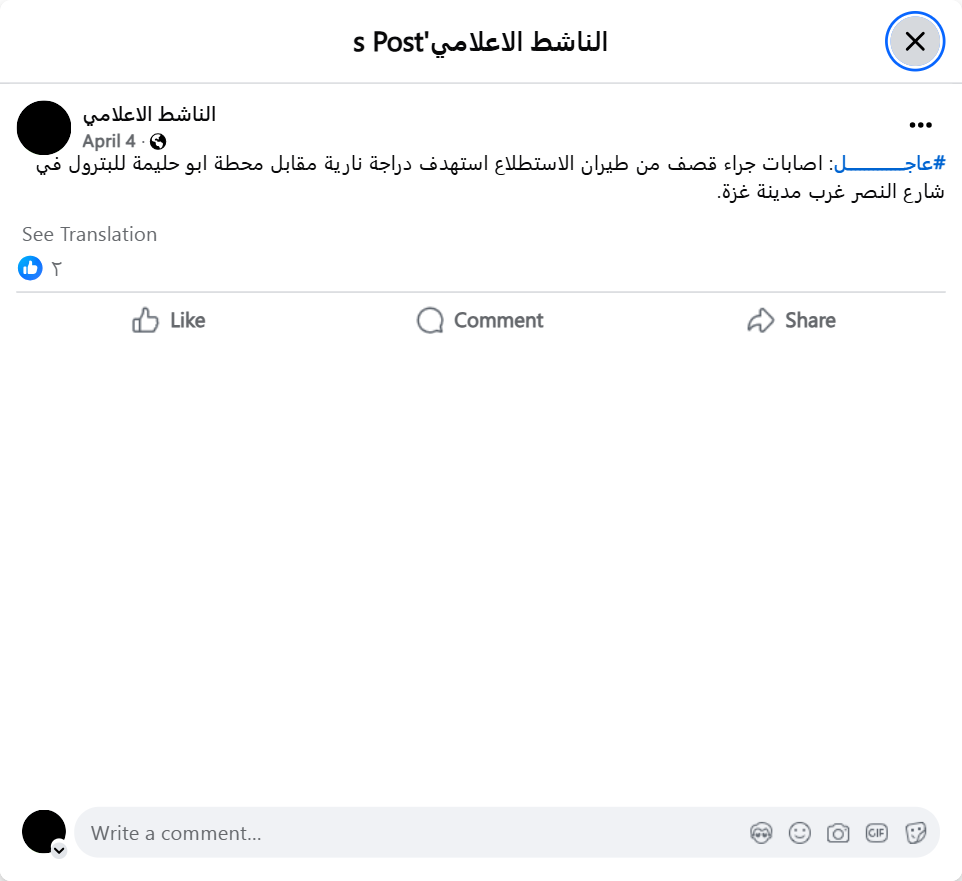Share this post
Viewport: 962px width, 881px height.
[791, 320]
